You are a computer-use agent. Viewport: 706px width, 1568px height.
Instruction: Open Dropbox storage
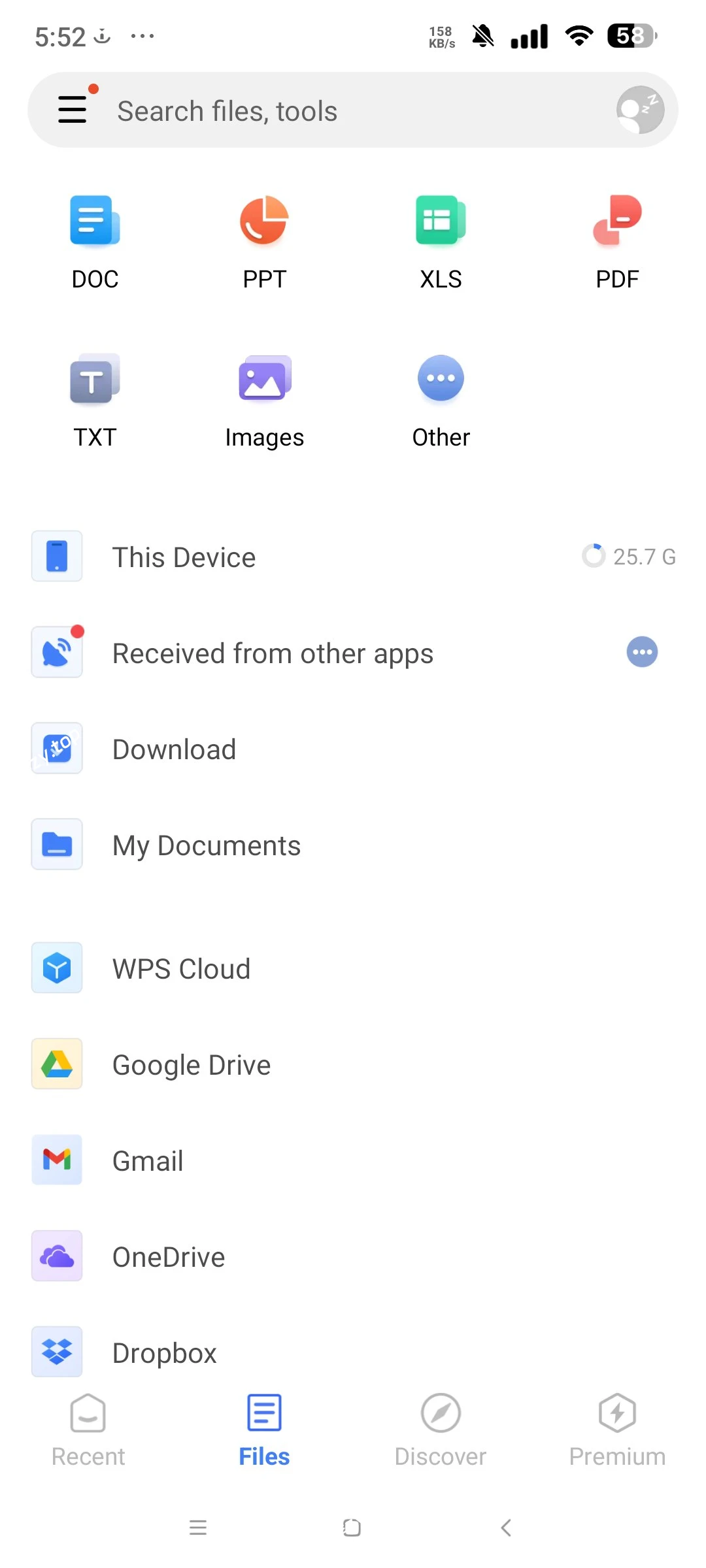(x=164, y=1352)
